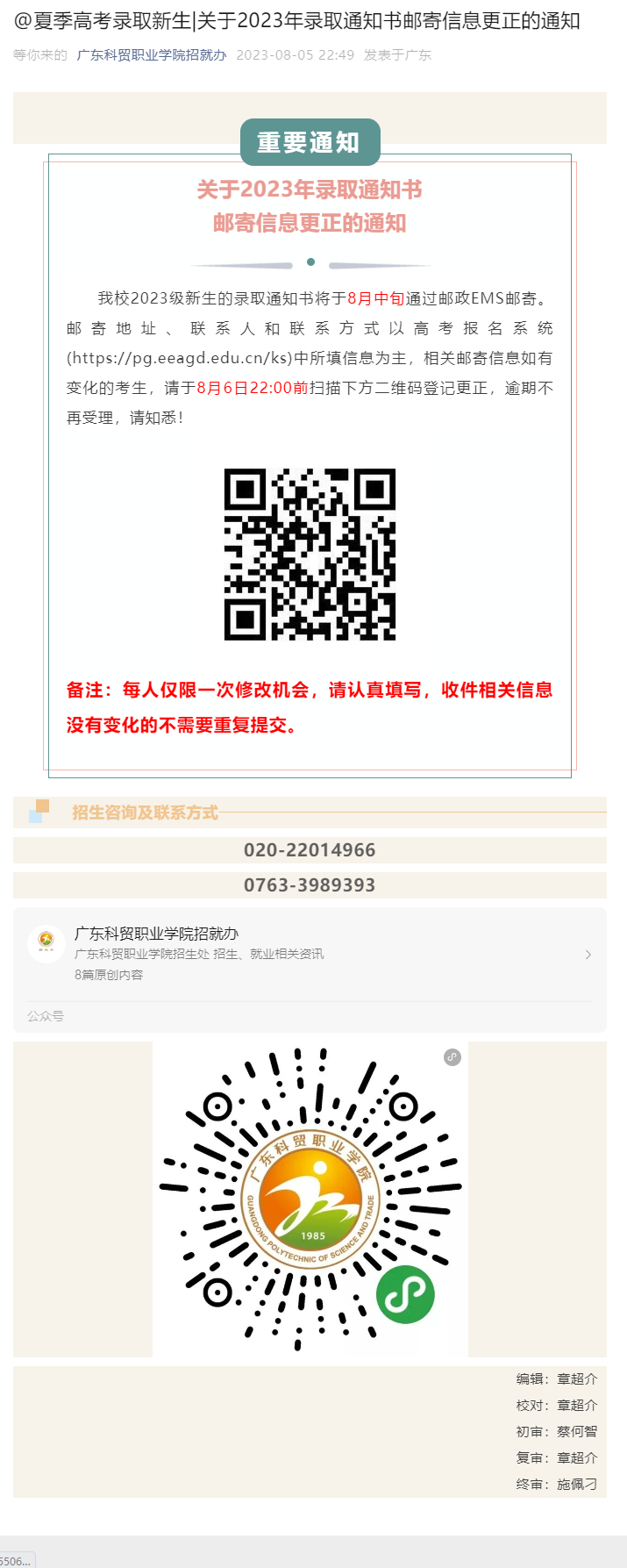Open the 广东科贸职业学院 mini program code

pos(310,1199)
